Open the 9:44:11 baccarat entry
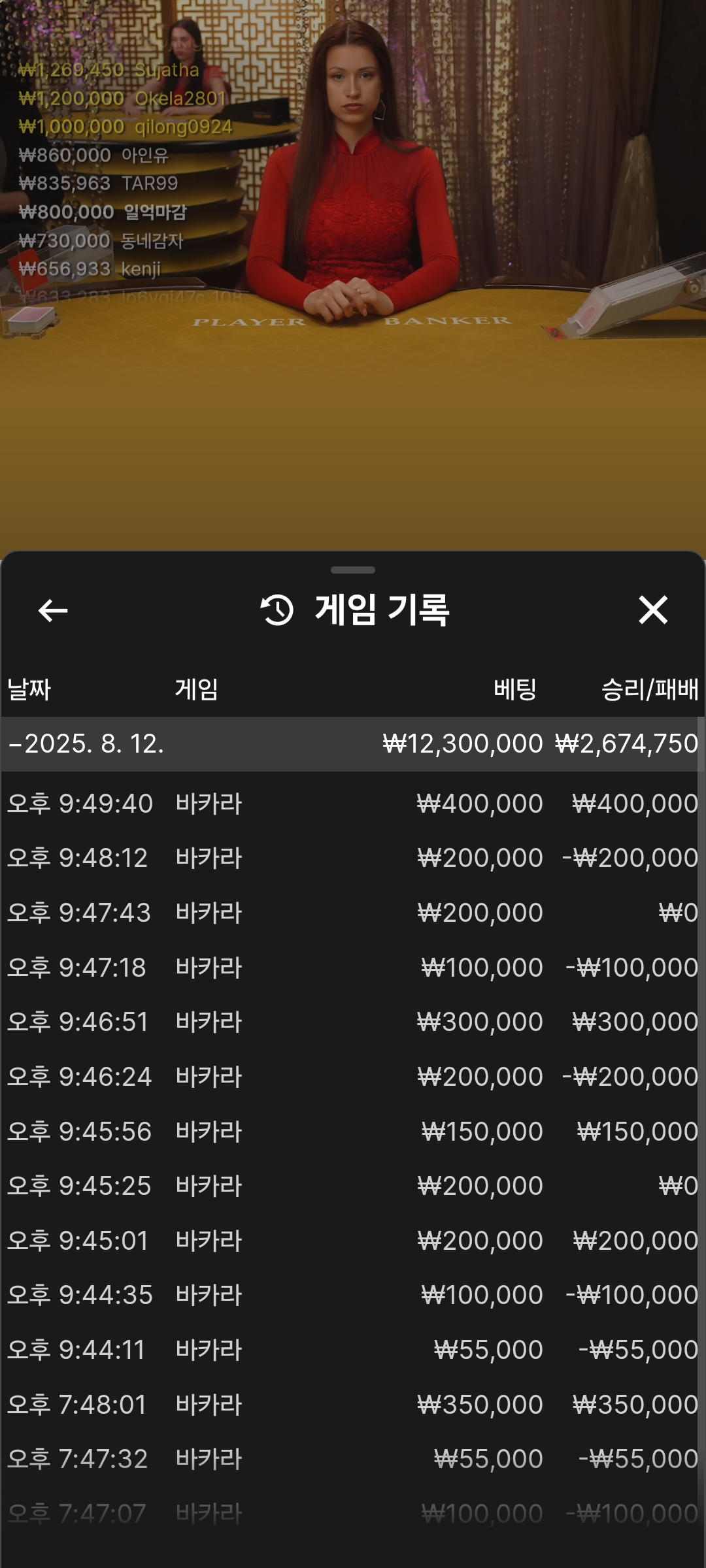This screenshot has height=1568, width=706. 352,1350
